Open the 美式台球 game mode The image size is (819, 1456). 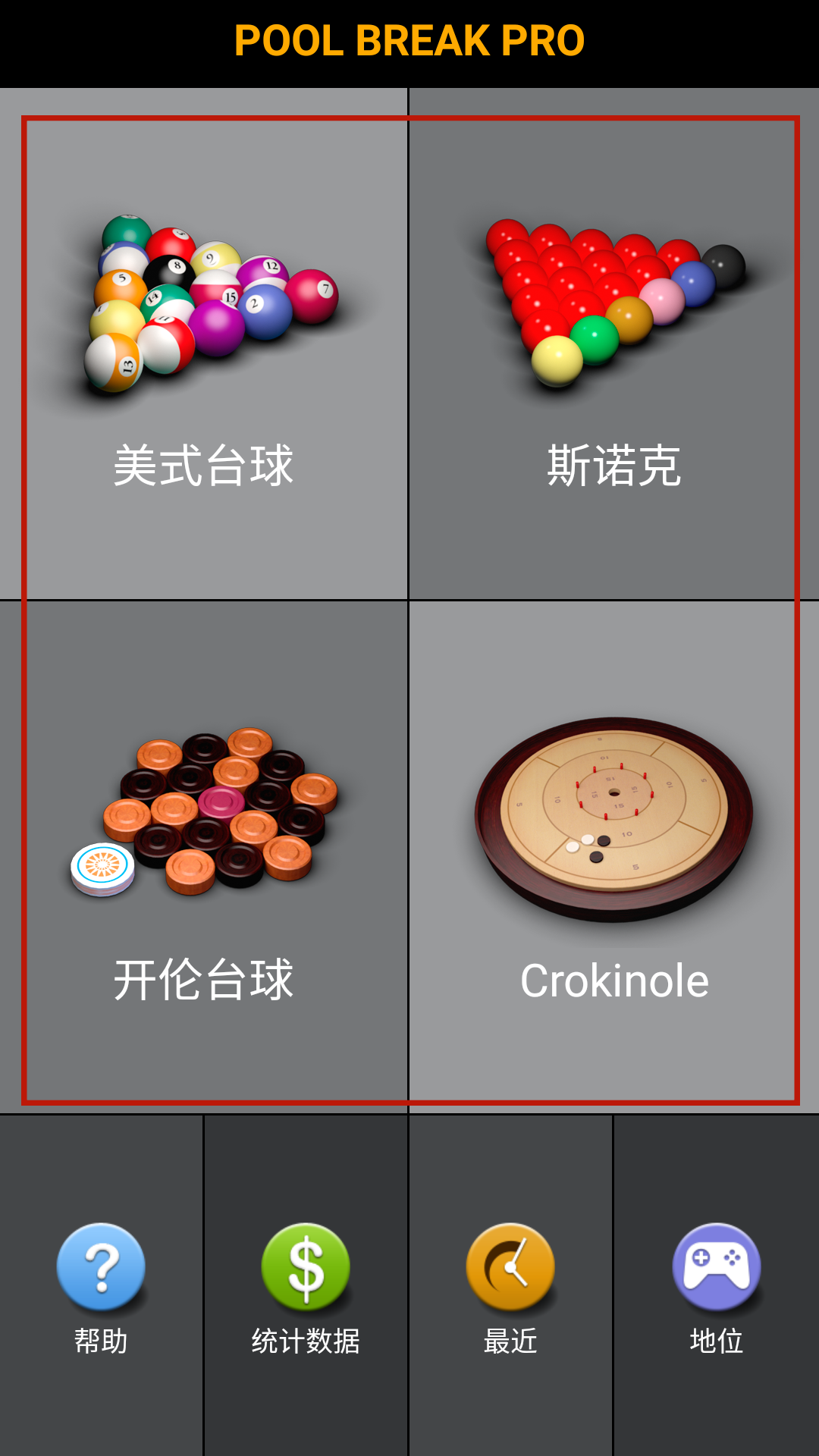click(203, 349)
